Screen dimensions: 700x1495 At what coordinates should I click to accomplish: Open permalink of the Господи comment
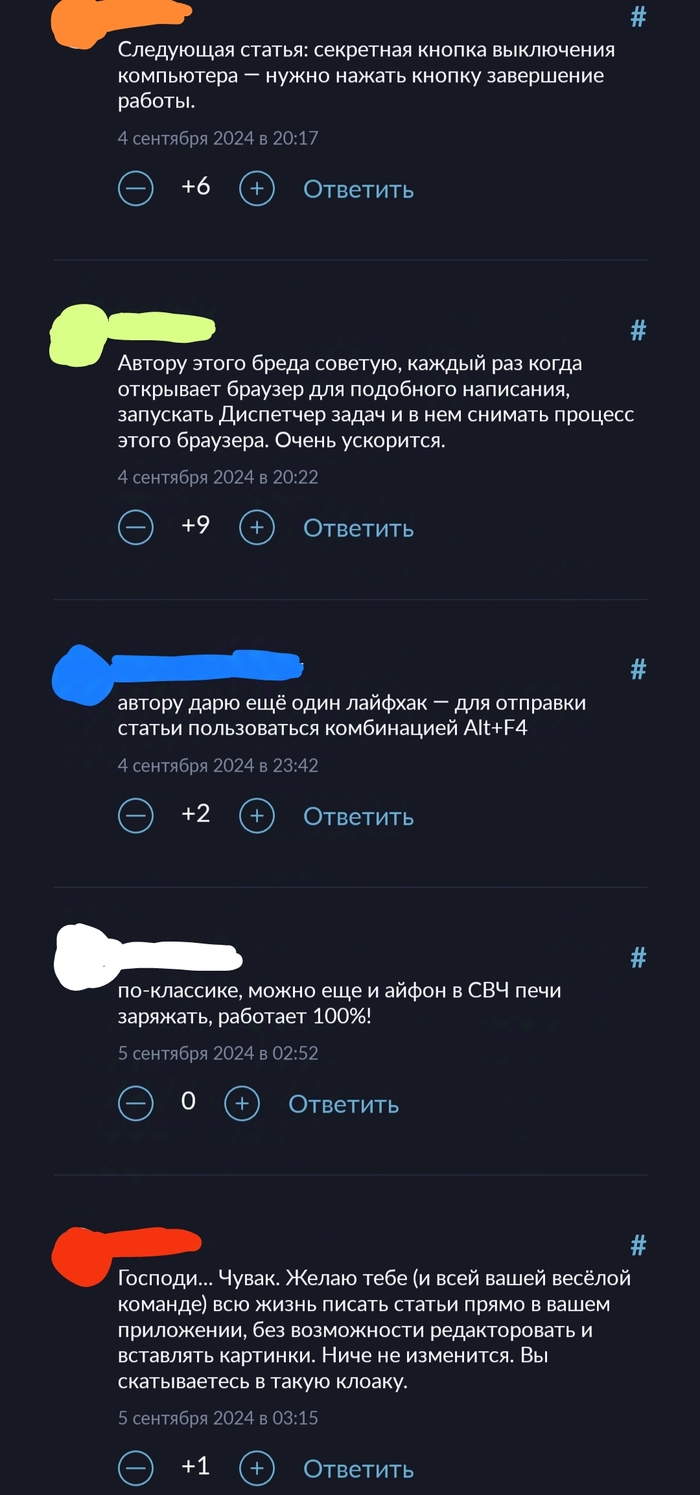click(638, 1245)
